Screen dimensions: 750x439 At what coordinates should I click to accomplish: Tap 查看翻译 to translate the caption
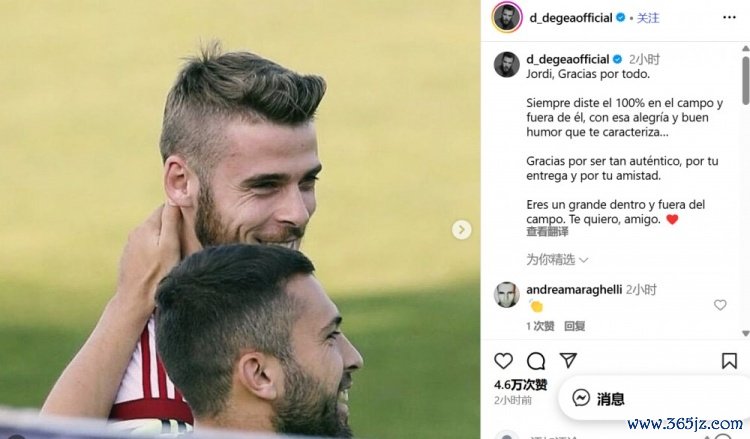pyautogui.click(x=547, y=232)
